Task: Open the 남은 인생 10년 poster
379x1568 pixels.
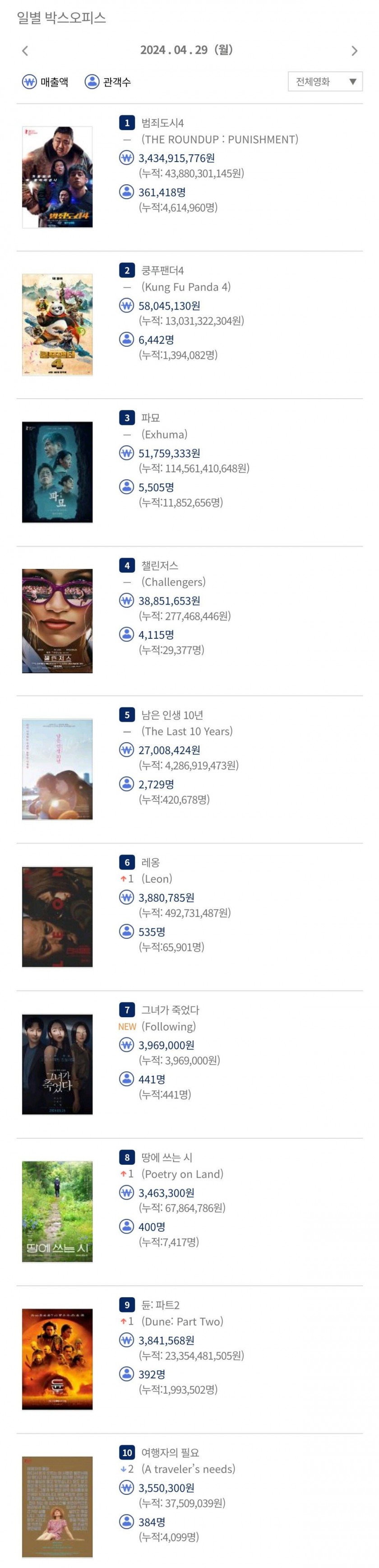Action: pyautogui.click(x=57, y=769)
